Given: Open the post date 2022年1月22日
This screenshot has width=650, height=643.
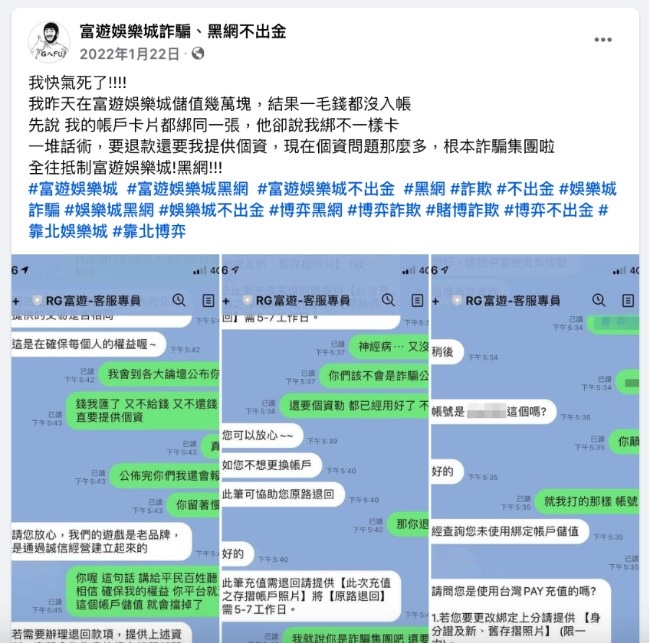Looking at the screenshot, I should pos(129,52).
